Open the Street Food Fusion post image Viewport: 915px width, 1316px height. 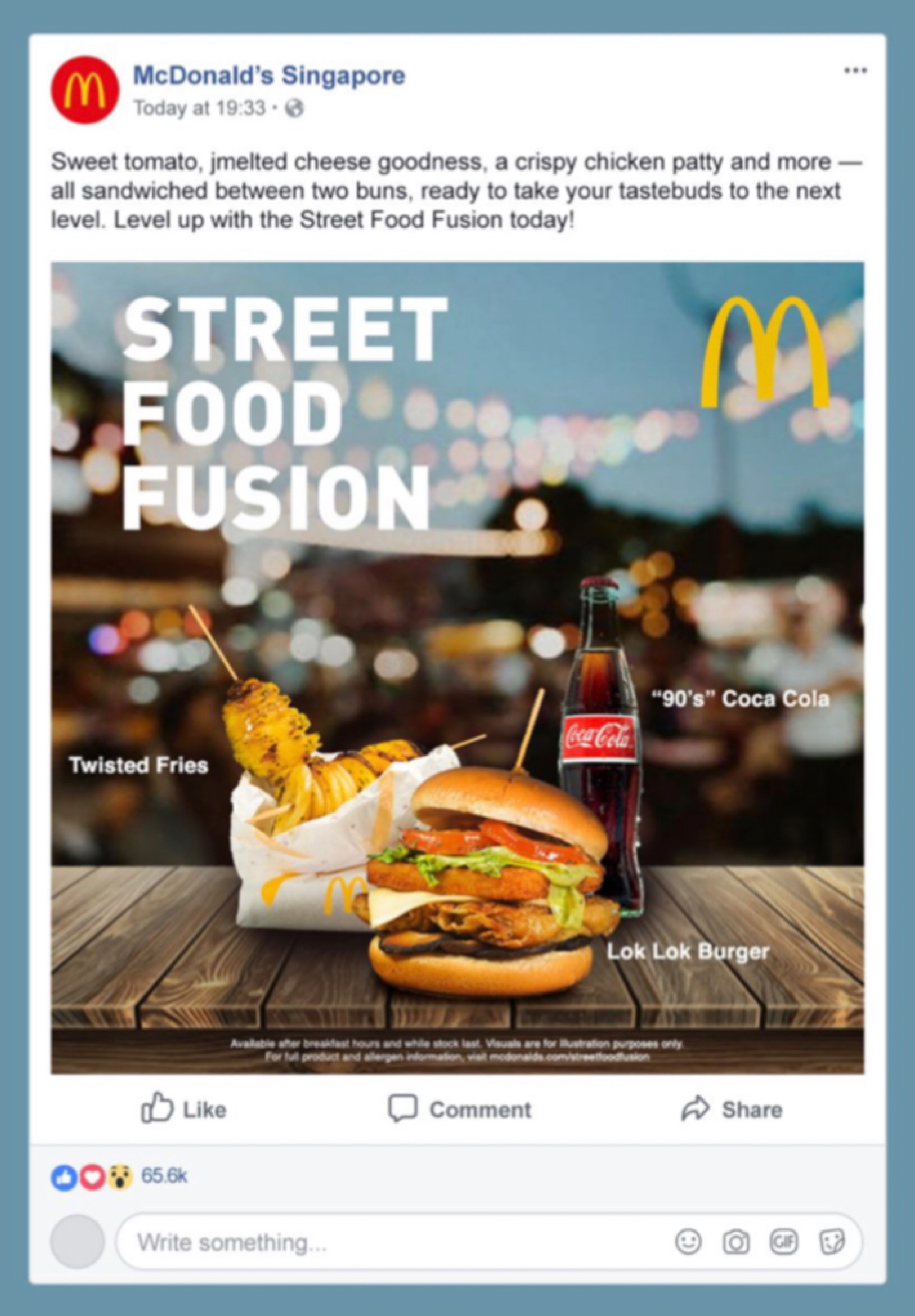(457, 668)
